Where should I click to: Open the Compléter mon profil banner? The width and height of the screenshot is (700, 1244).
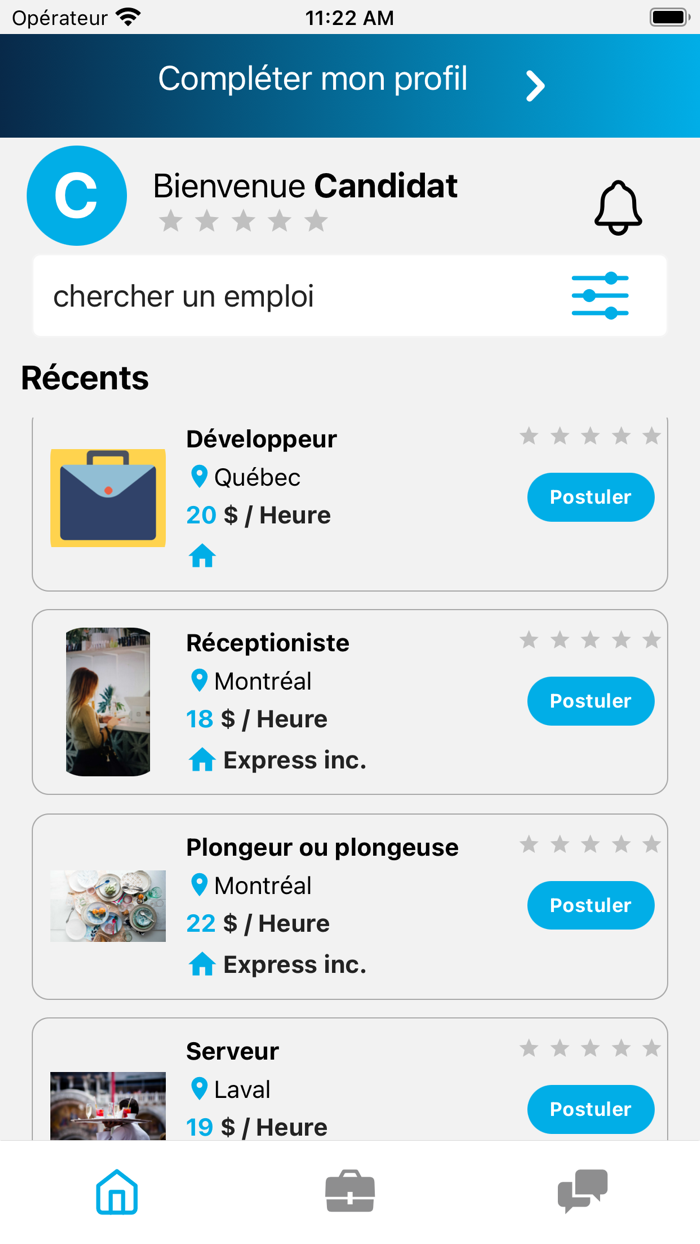(350, 84)
